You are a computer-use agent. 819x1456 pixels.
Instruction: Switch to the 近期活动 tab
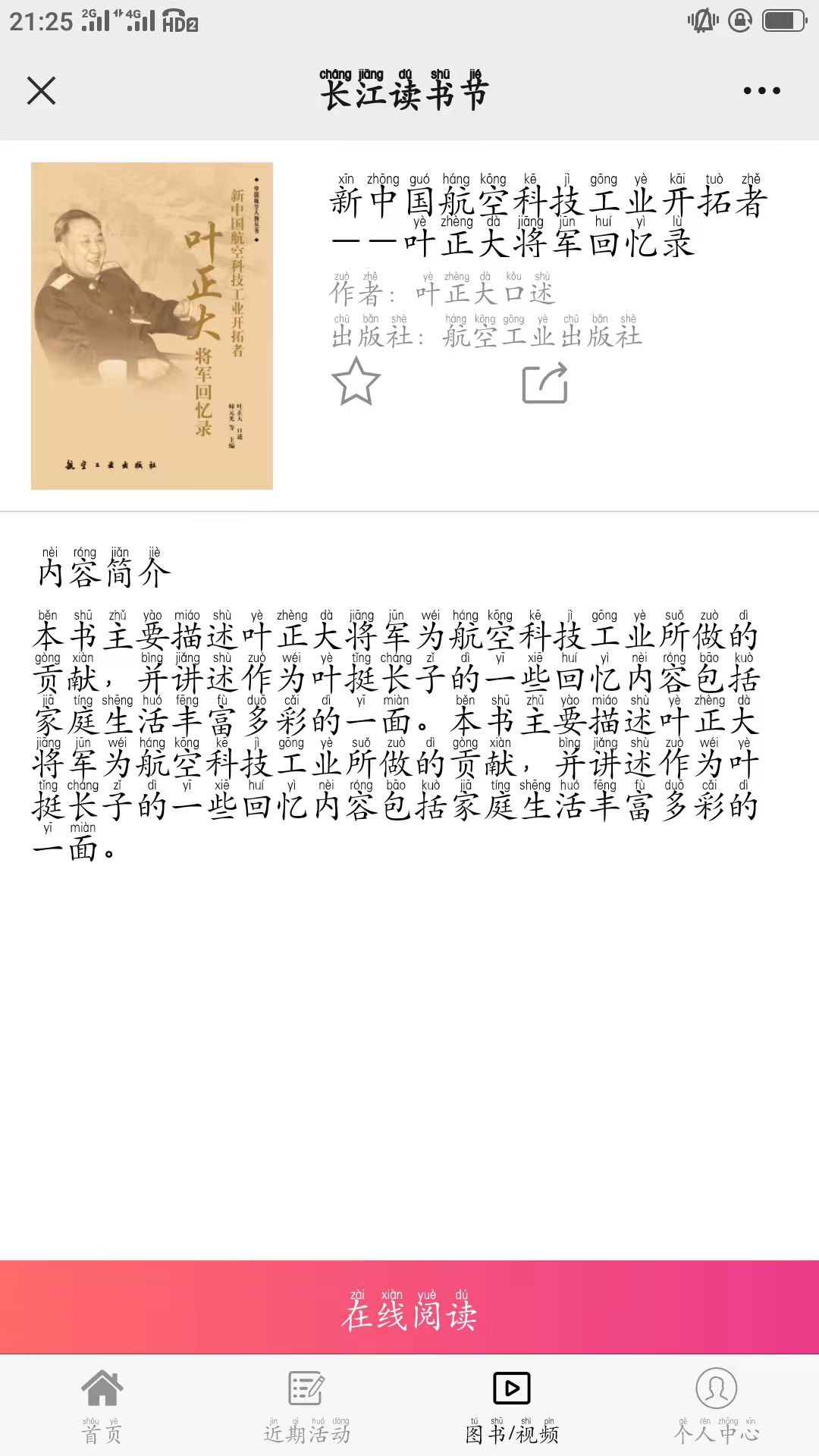307,1407
